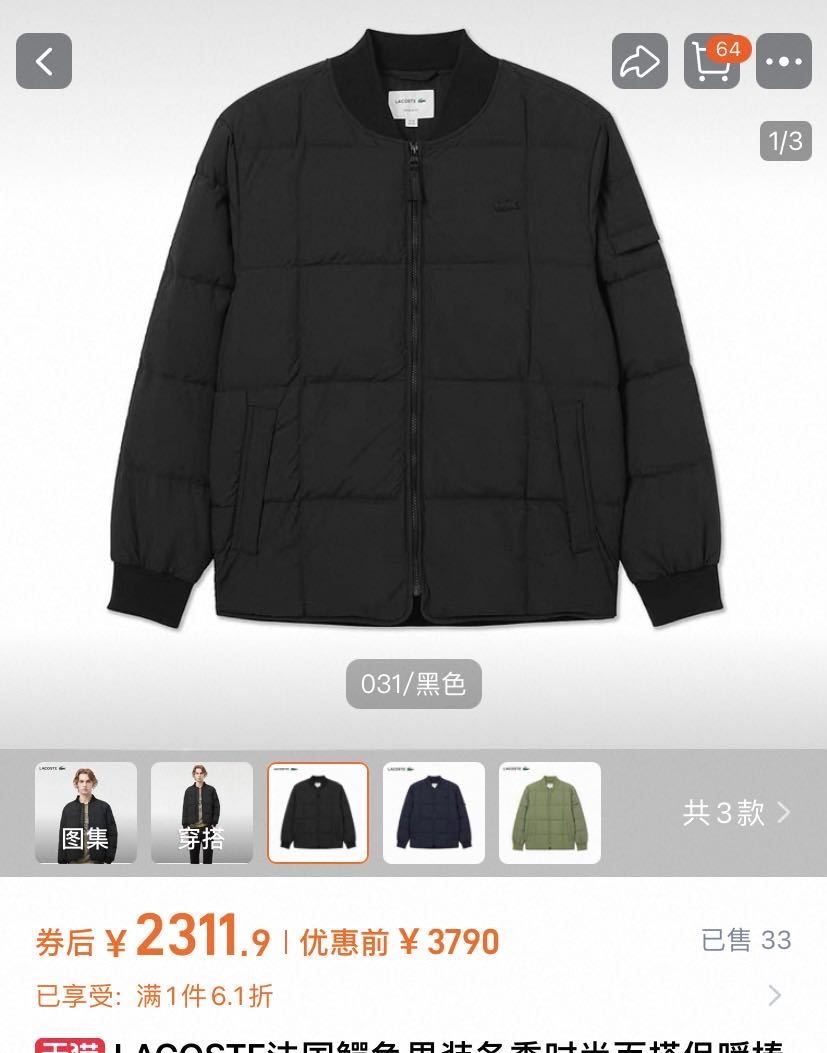Image resolution: width=827 pixels, height=1053 pixels.
Task: Open the shopping cart with 64 items
Action: pos(711,61)
